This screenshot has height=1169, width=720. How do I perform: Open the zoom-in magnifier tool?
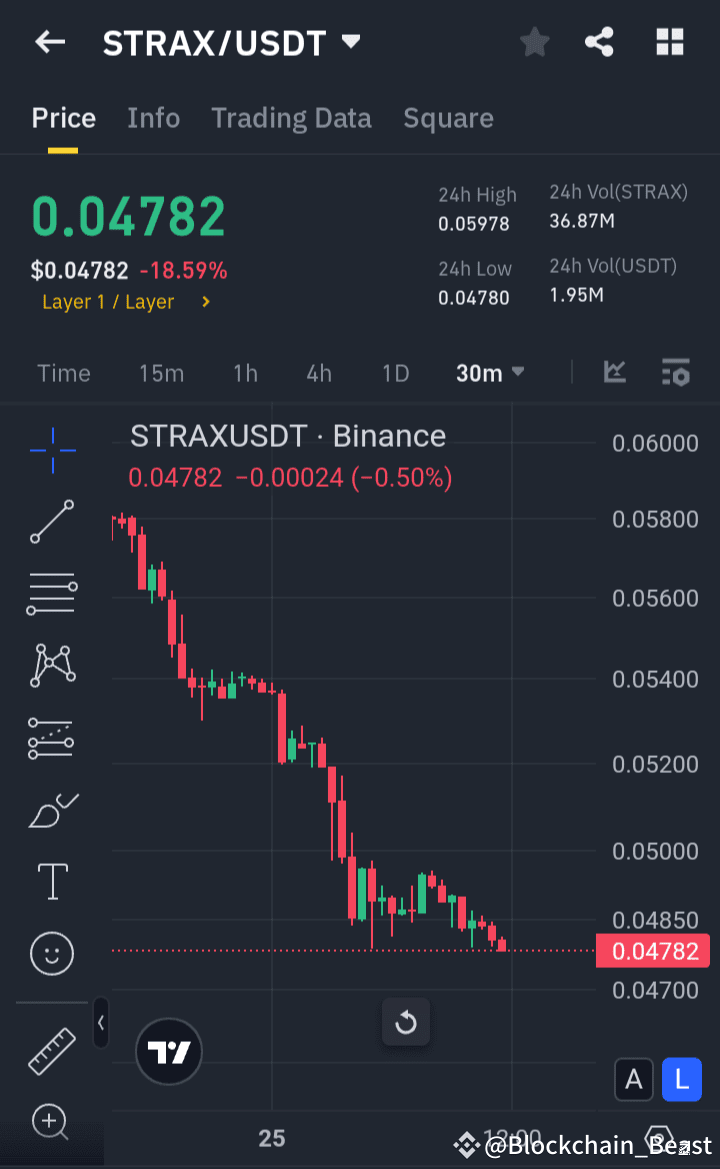tap(51, 1124)
